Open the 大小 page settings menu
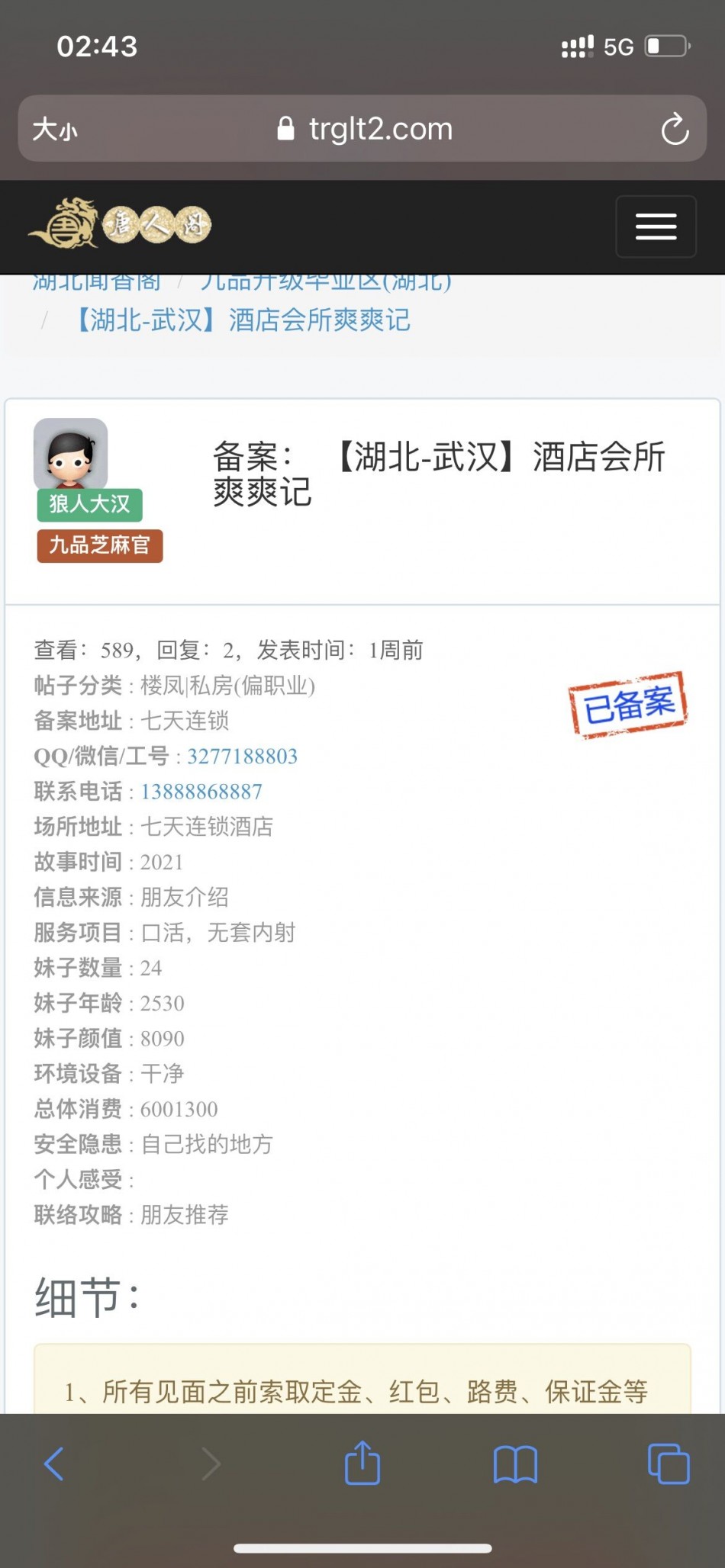Image resolution: width=725 pixels, height=1568 pixels. tap(55, 129)
